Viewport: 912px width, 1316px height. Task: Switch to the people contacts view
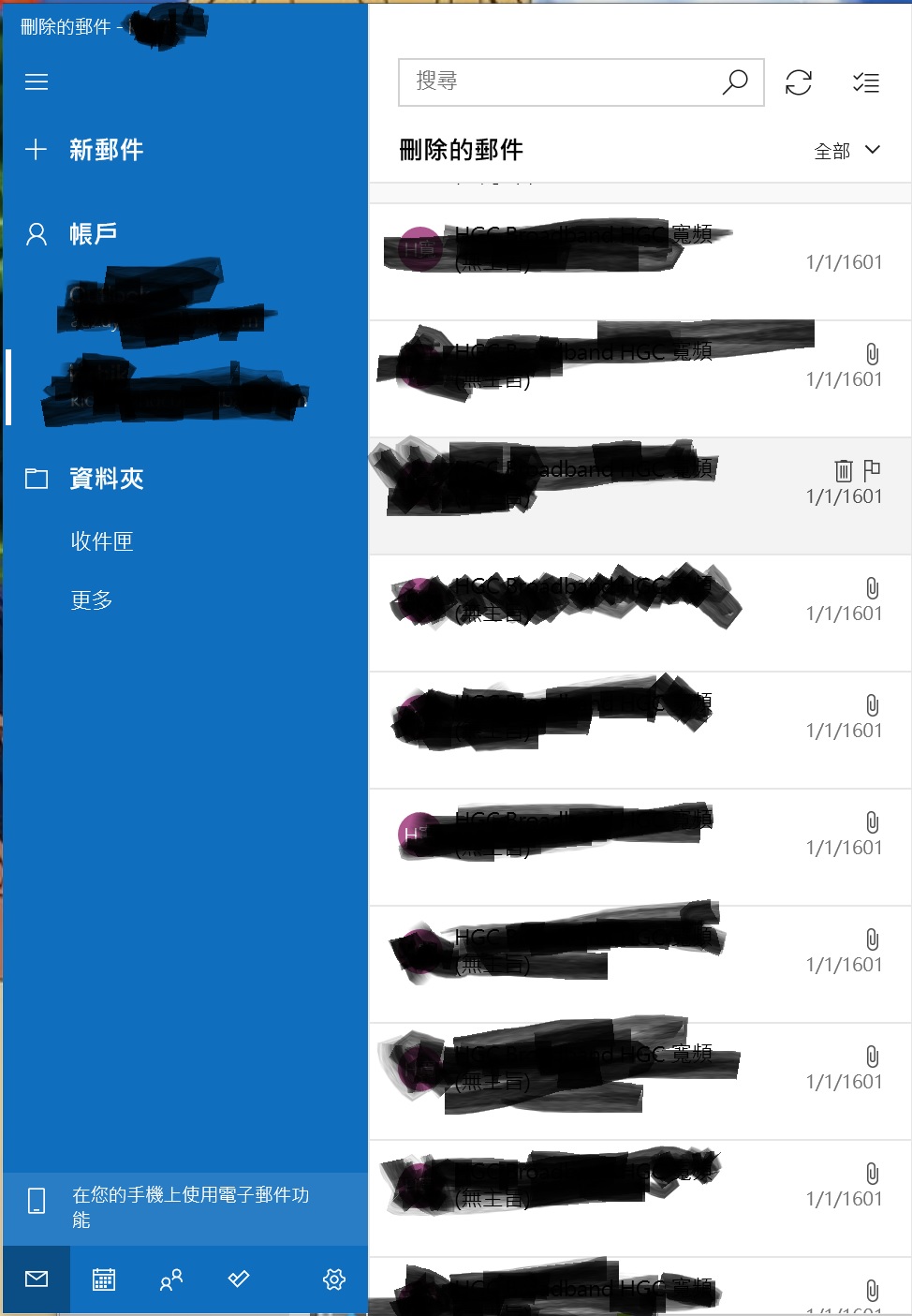point(171,1279)
